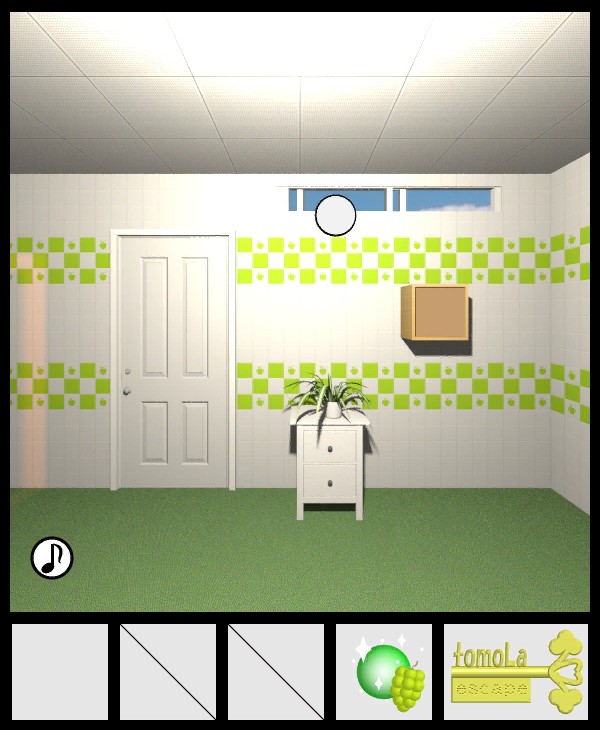Tap the tomoLa escape key logo
The height and width of the screenshot is (730, 600).
pos(516,672)
